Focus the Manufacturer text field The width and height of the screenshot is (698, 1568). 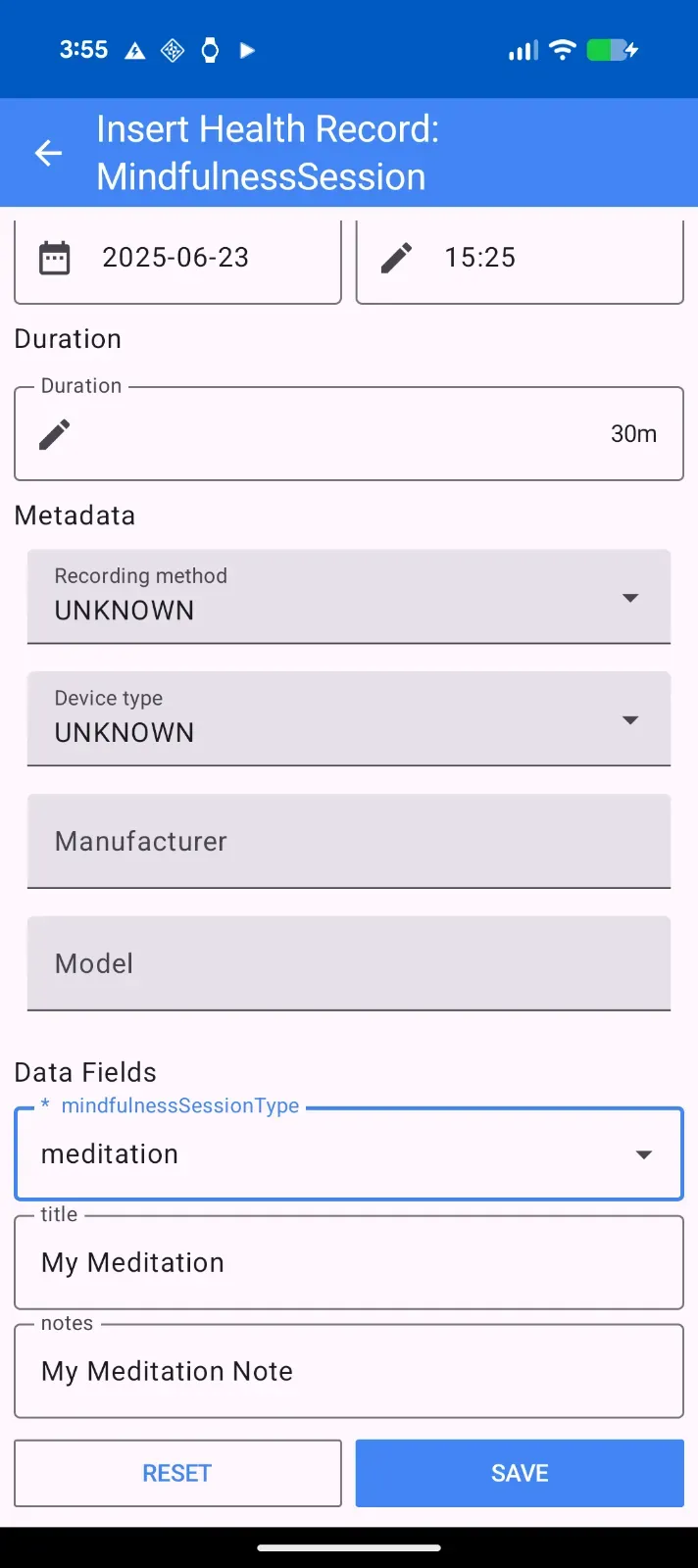pyautogui.click(x=348, y=841)
